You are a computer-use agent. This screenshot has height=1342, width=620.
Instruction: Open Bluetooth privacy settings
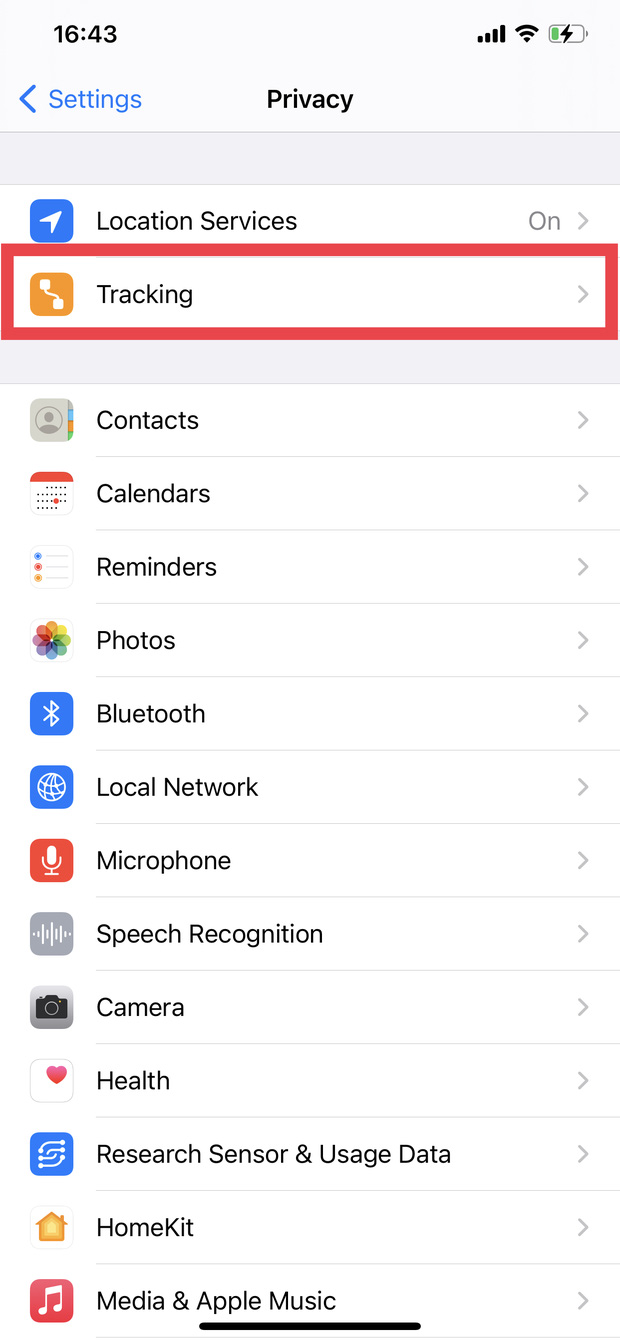310,714
